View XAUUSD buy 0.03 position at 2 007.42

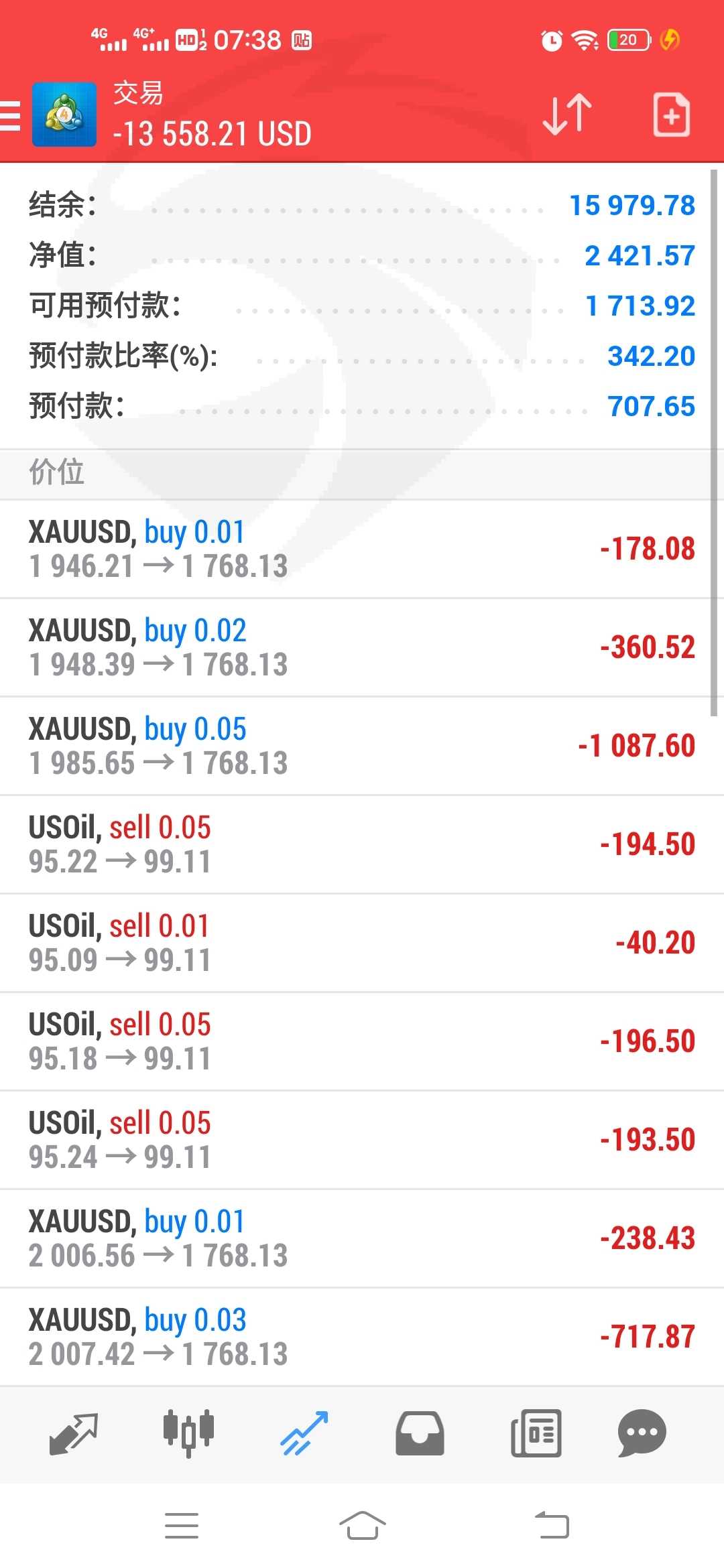[x=362, y=1337]
